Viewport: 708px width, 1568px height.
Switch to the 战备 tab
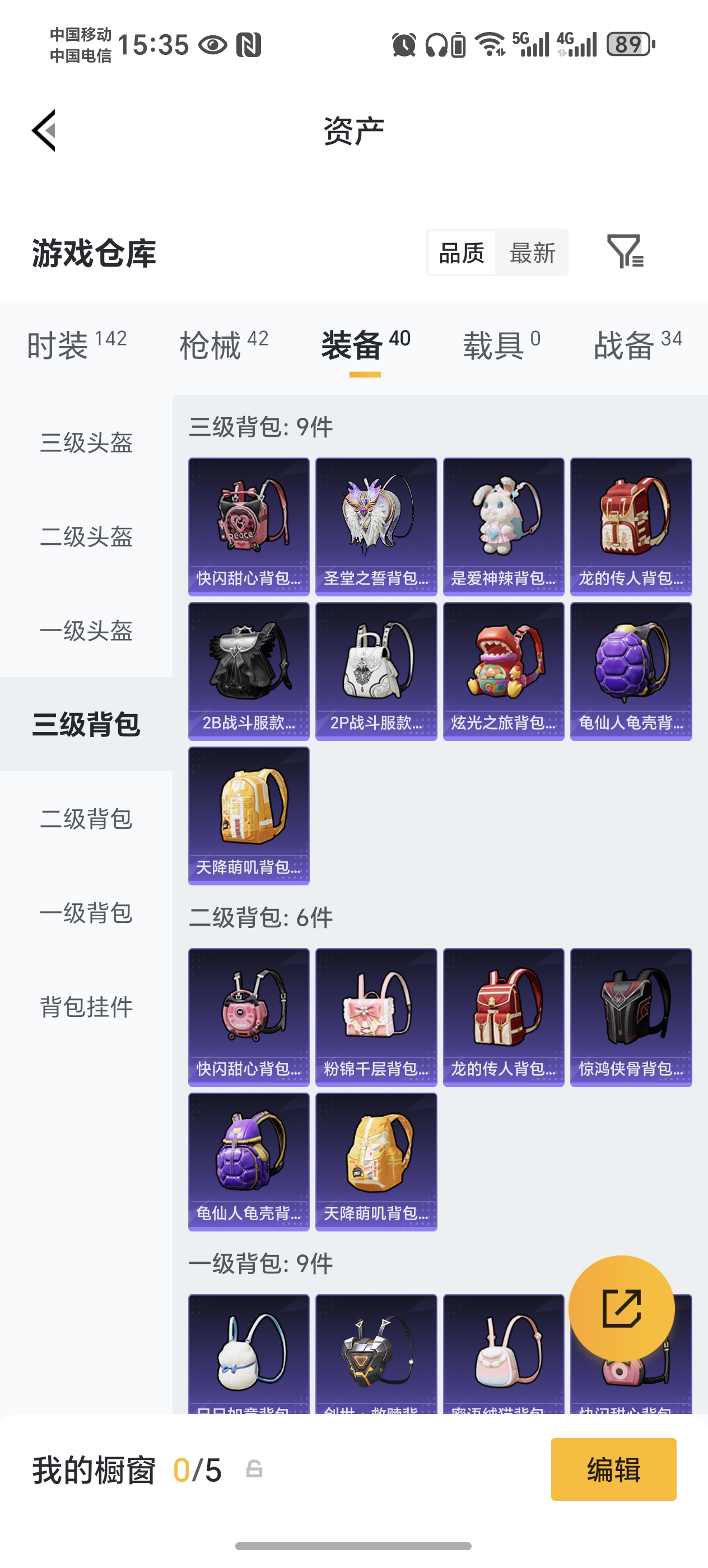coord(637,344)
